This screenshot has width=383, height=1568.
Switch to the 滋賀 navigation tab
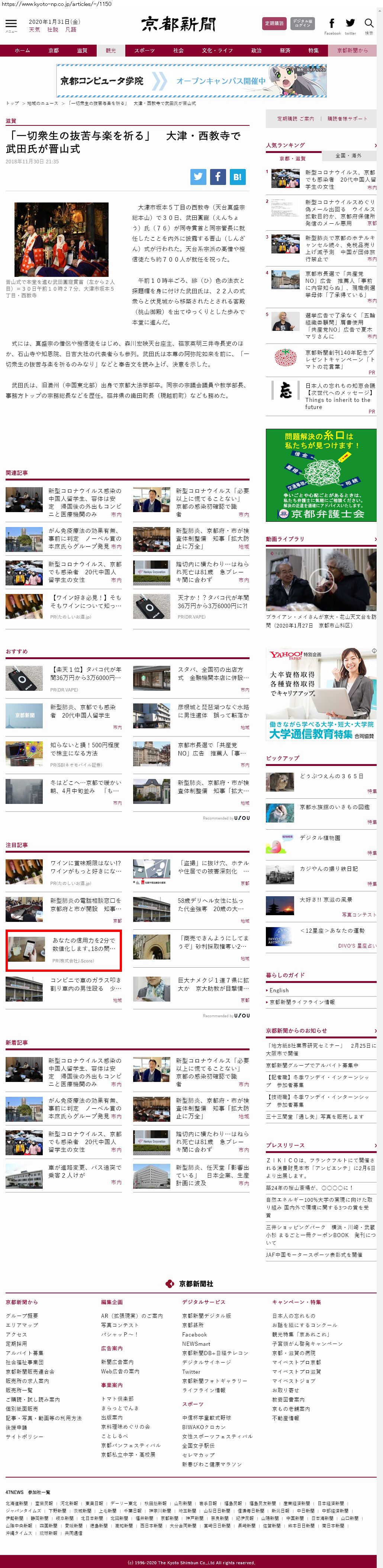coord(82,51)
